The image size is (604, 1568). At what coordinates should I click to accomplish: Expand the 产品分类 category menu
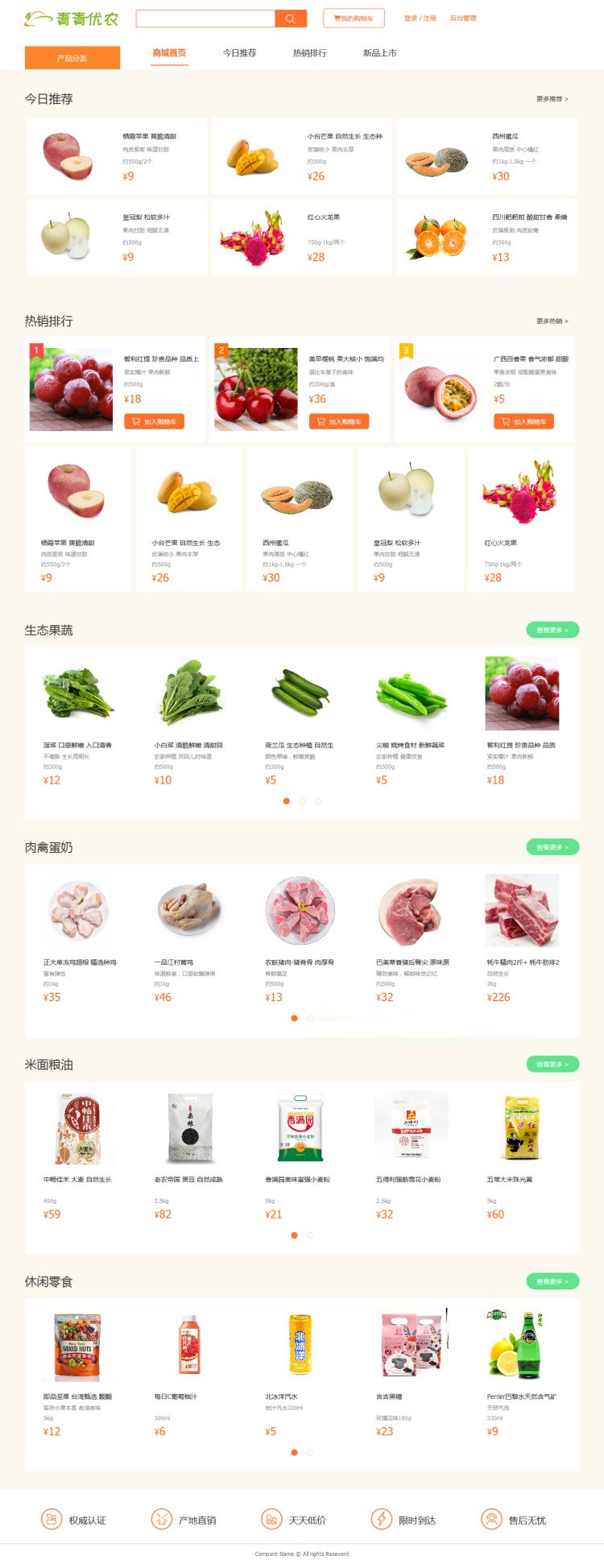click(x=72, y=58)
